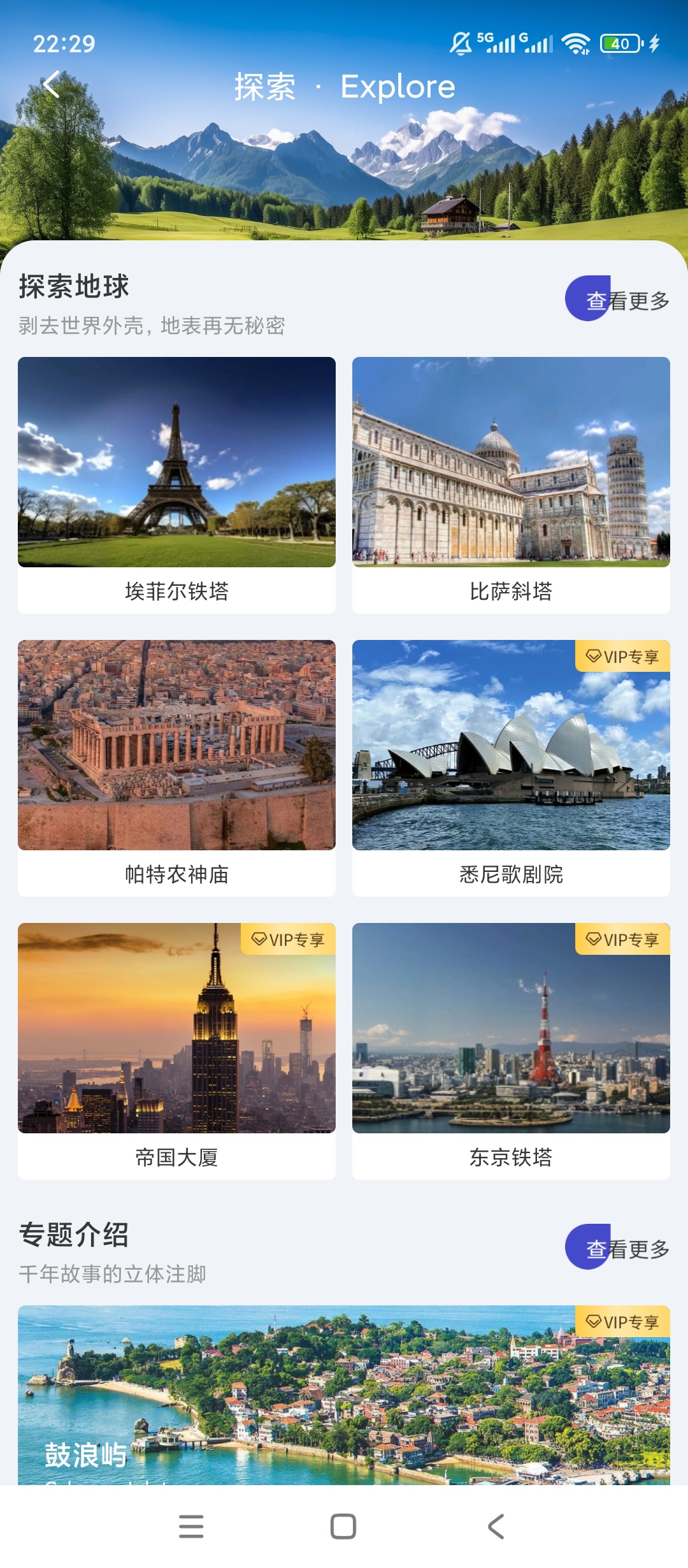Go to the system home screen
This screenshot has width=688, height=1568.
pos(343,1527)
